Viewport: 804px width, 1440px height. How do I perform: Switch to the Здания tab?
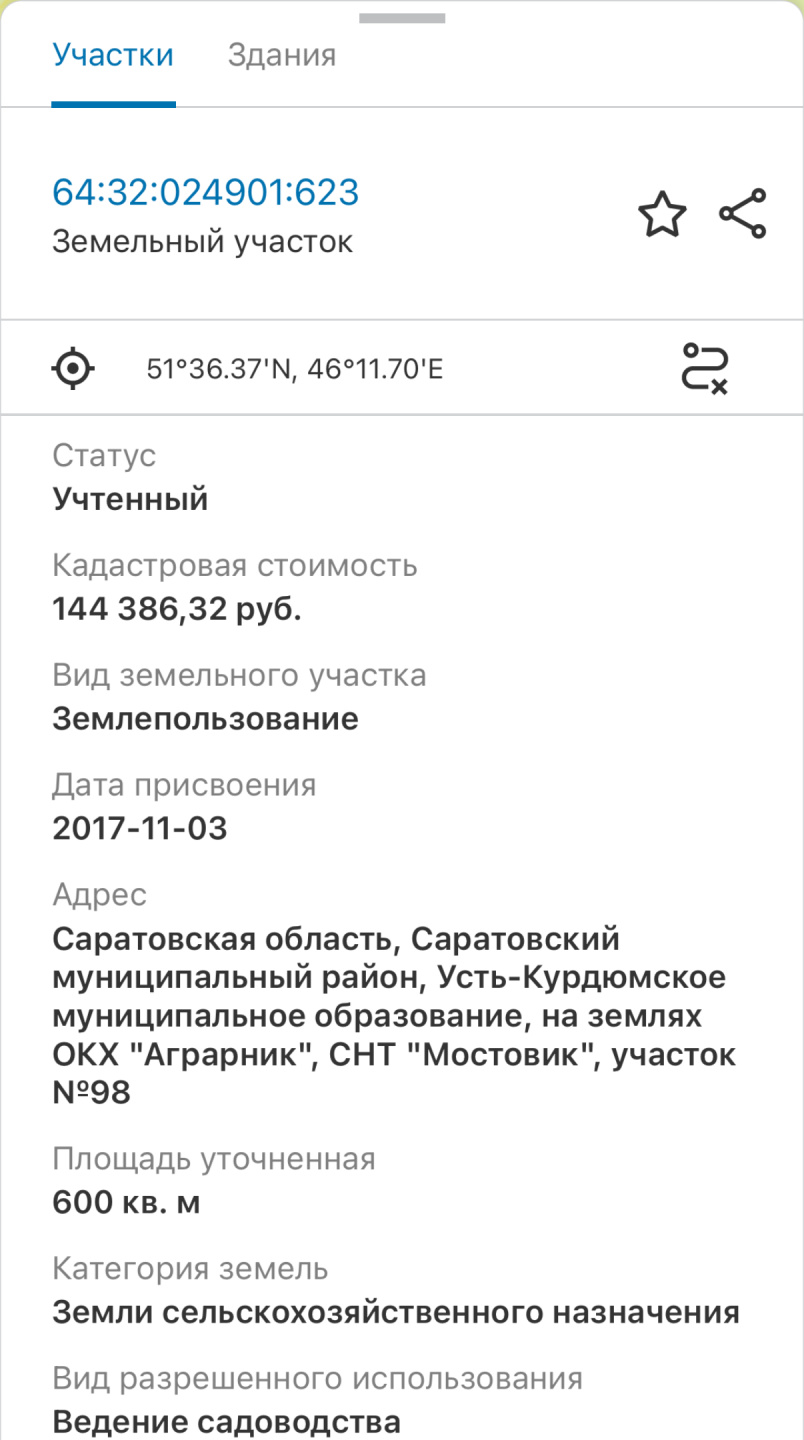click(281, 55)
